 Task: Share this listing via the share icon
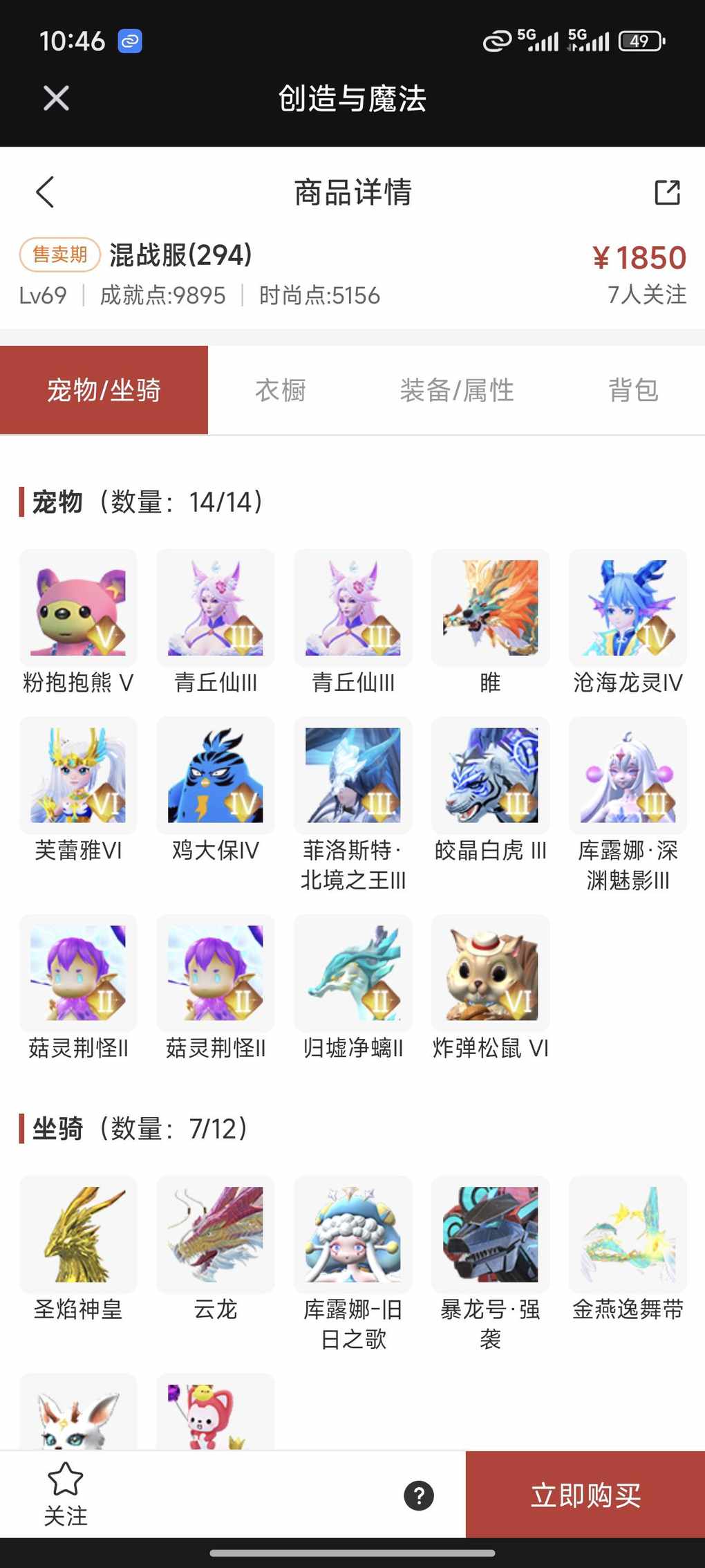(667, 192)
